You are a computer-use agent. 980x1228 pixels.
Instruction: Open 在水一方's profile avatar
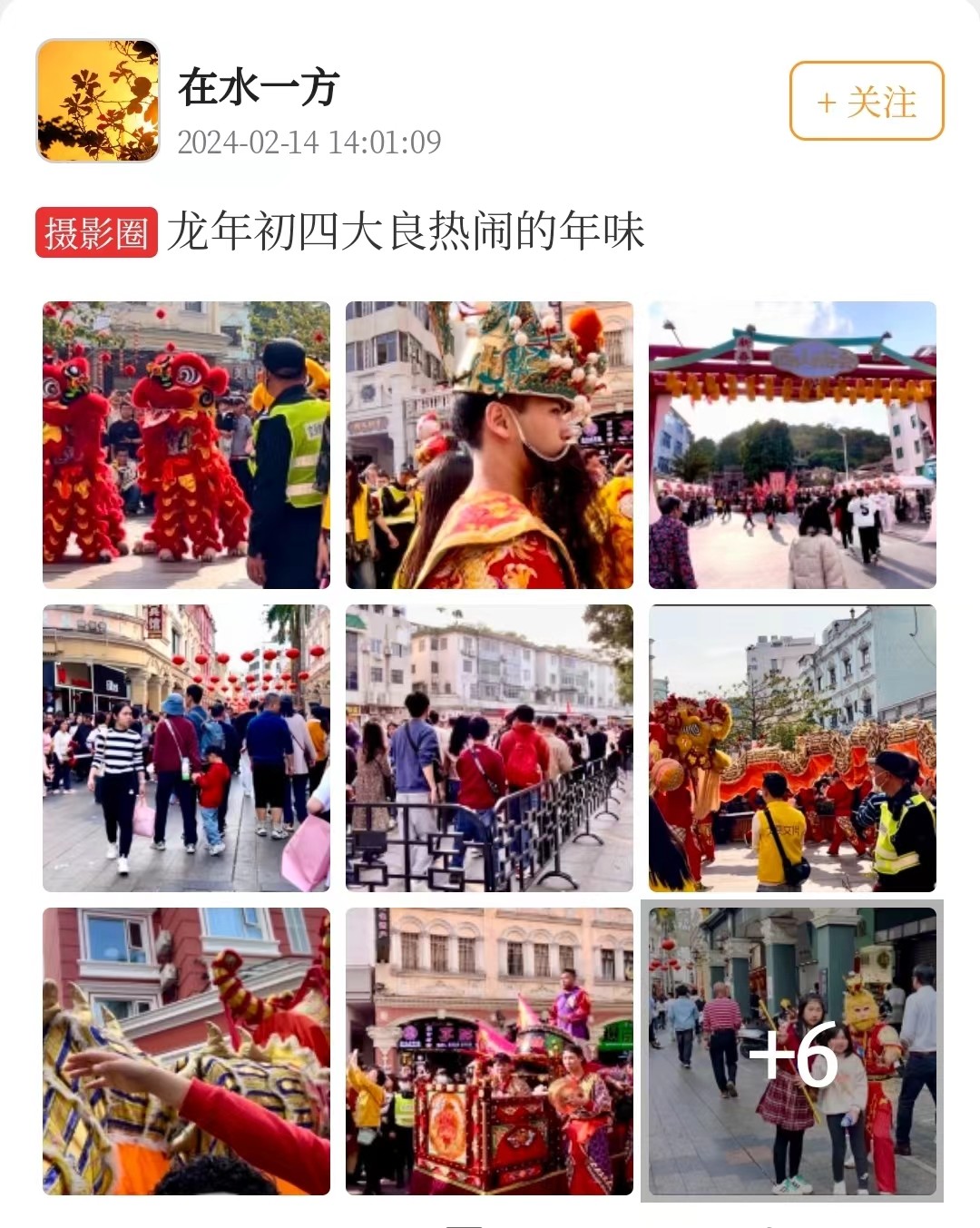pyautogui.click(x=98, y=101)
